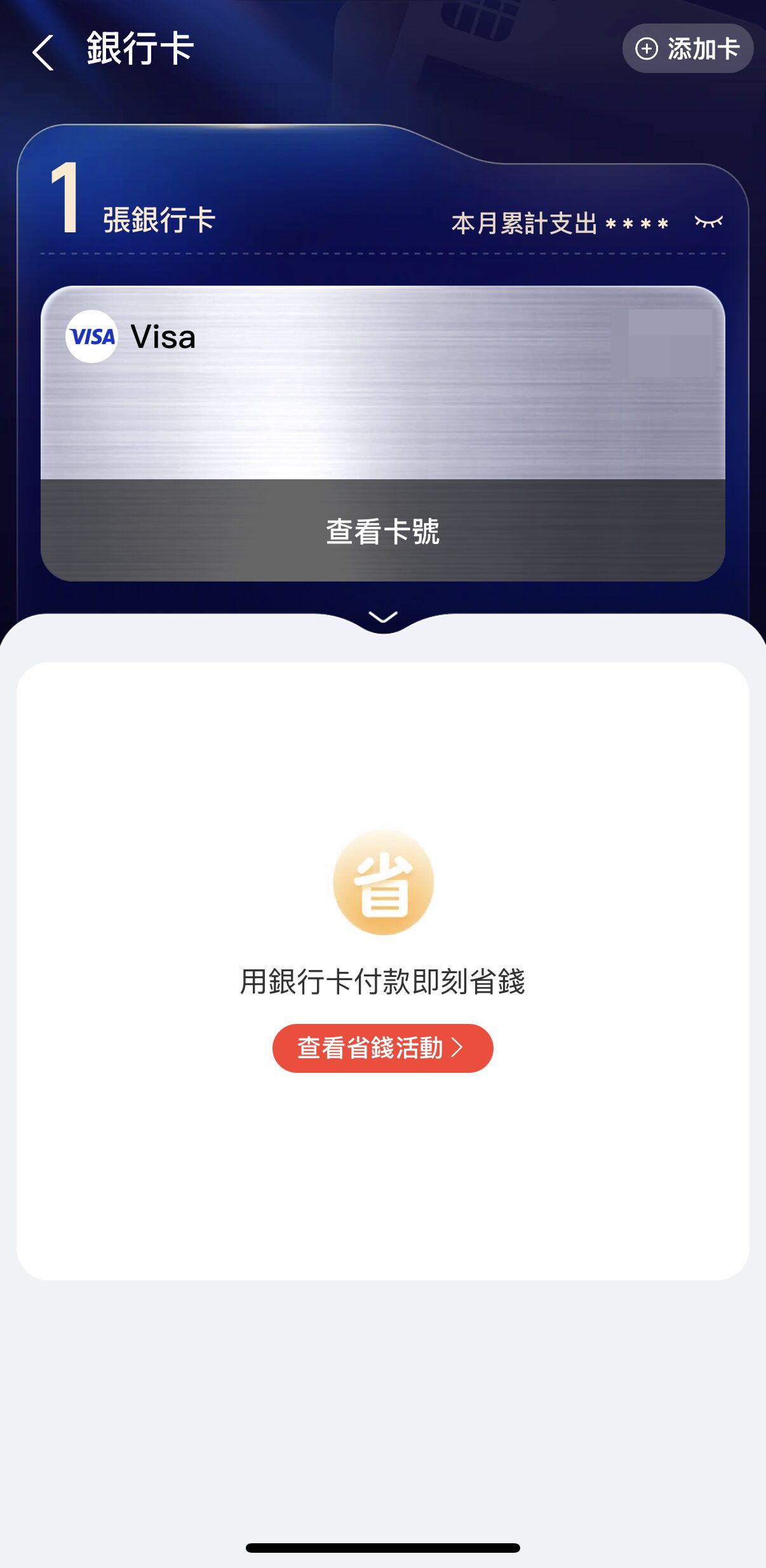The image size is (766, 1568).
Task: Go back from the 銀行卡 page
Action: point(43,51)
